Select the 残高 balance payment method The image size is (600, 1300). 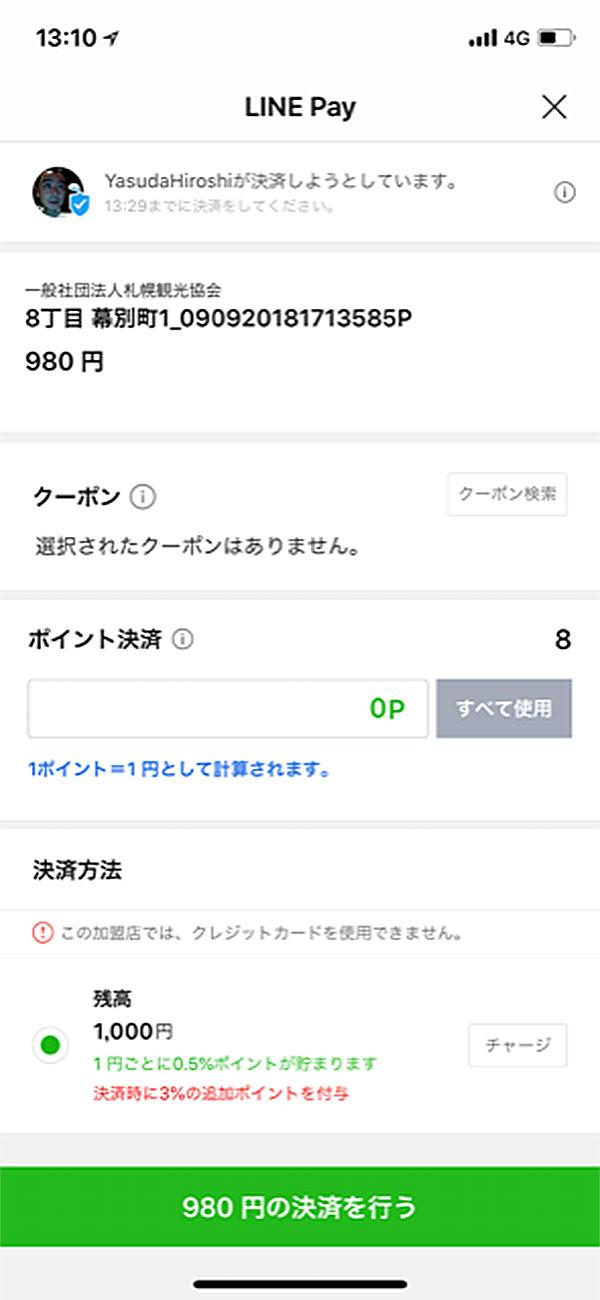(x=49, y=1046)
